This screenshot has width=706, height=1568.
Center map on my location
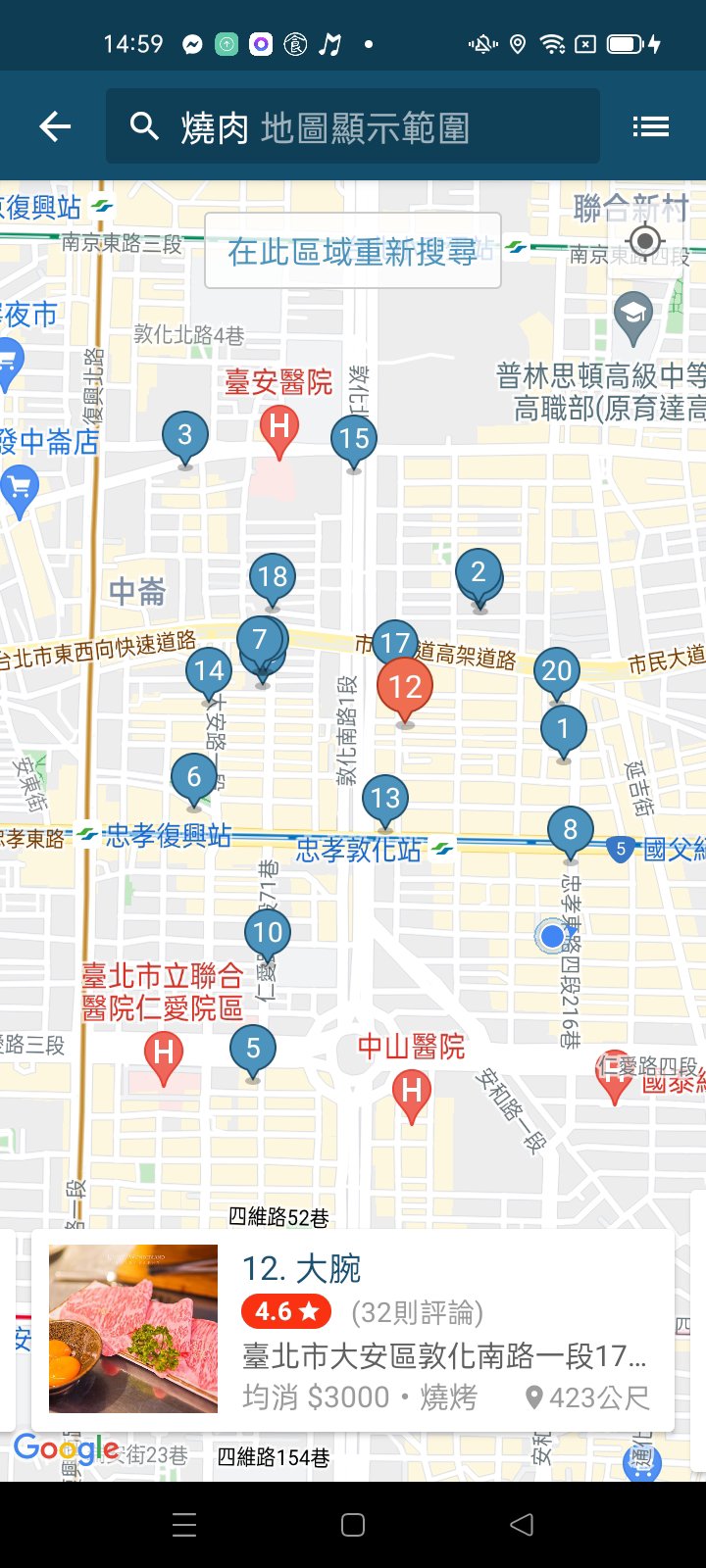pyautogui.click(x=644, y=240)
